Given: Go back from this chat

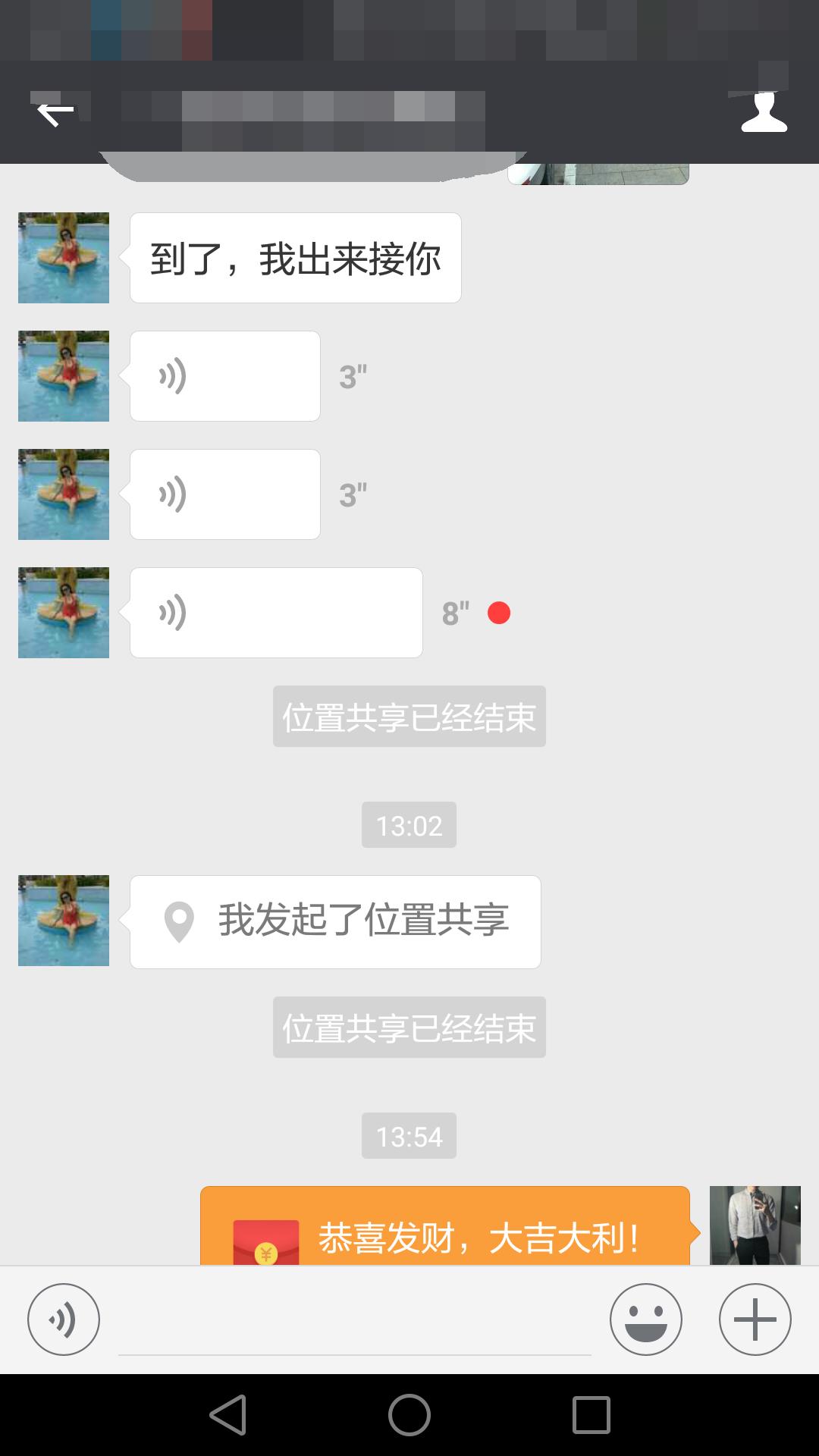Looking at the screenshot, I should pos(55,115).
